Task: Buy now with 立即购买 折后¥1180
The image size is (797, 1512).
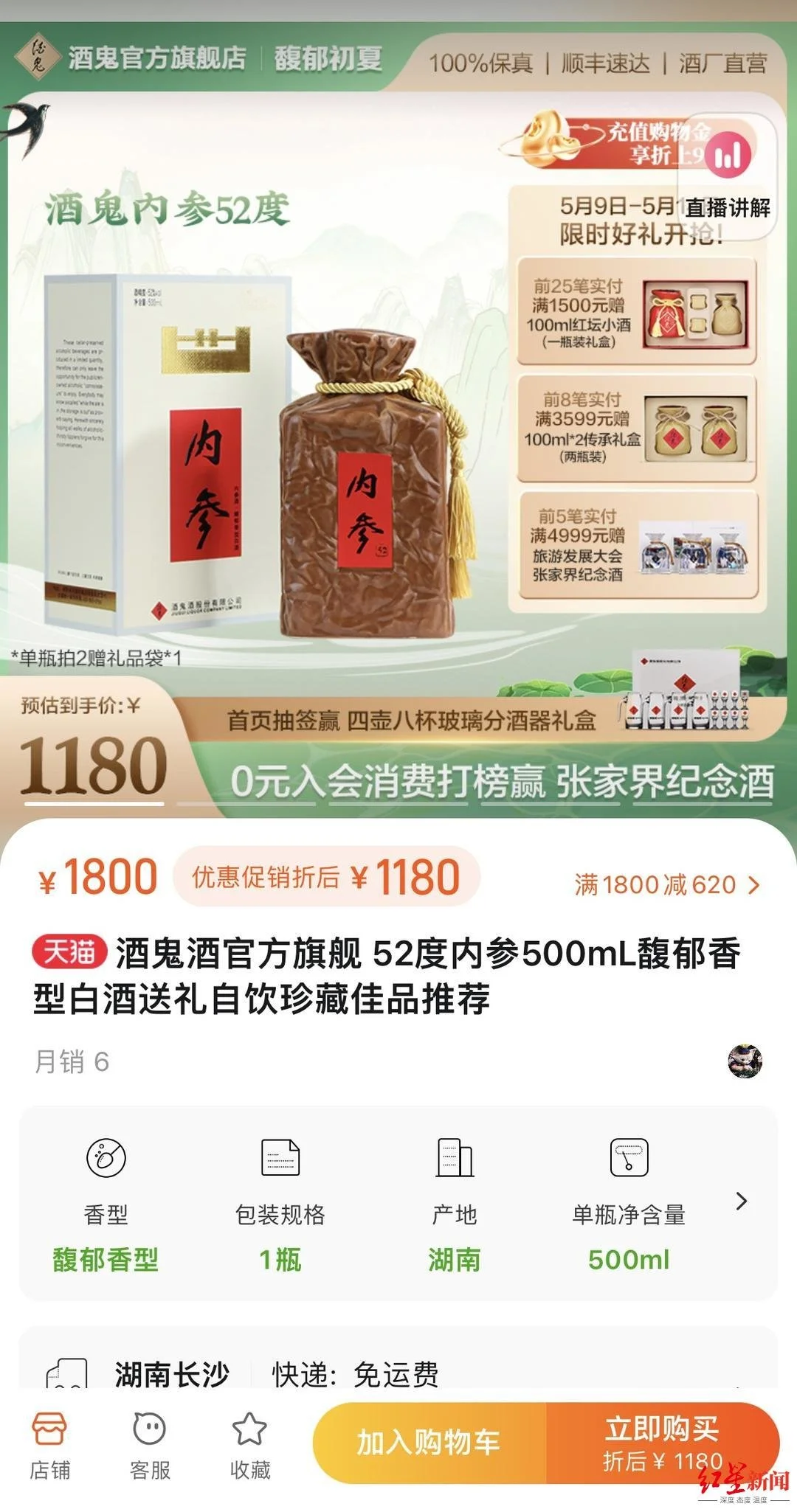Action: click(x=662, y=1442)
